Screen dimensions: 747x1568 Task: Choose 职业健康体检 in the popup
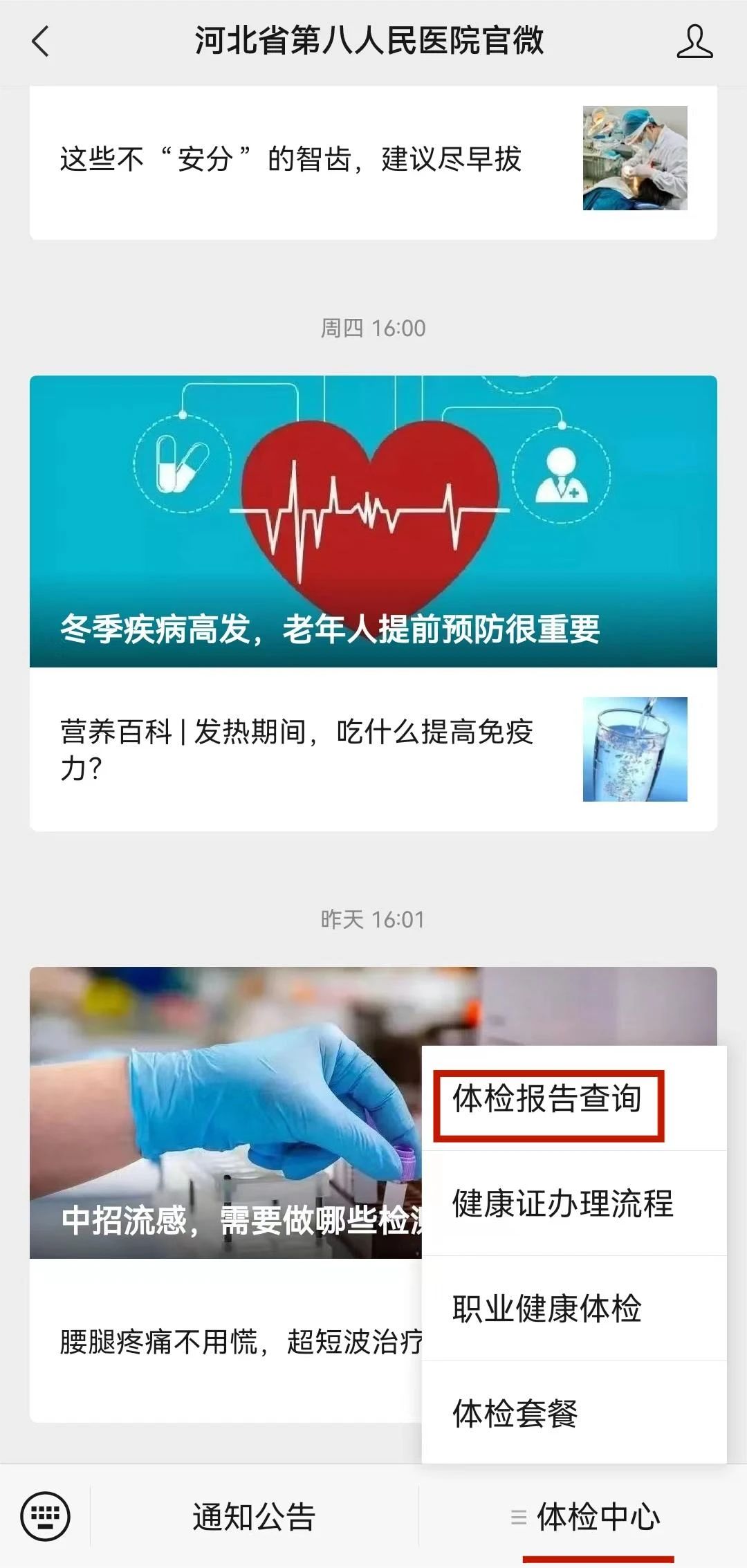pyautogui.click(x=546, y=1309)
